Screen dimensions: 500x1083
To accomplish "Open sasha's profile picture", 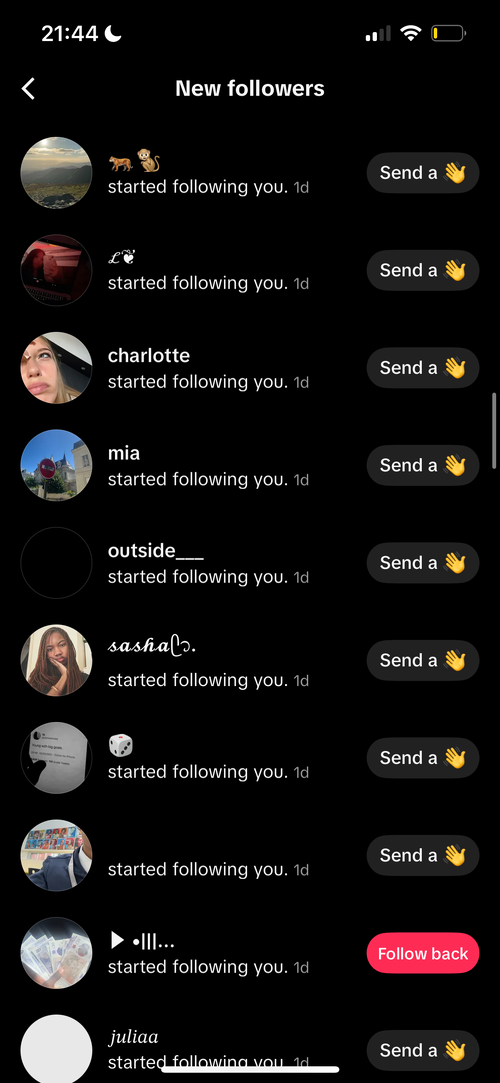I will pos(56,660).
